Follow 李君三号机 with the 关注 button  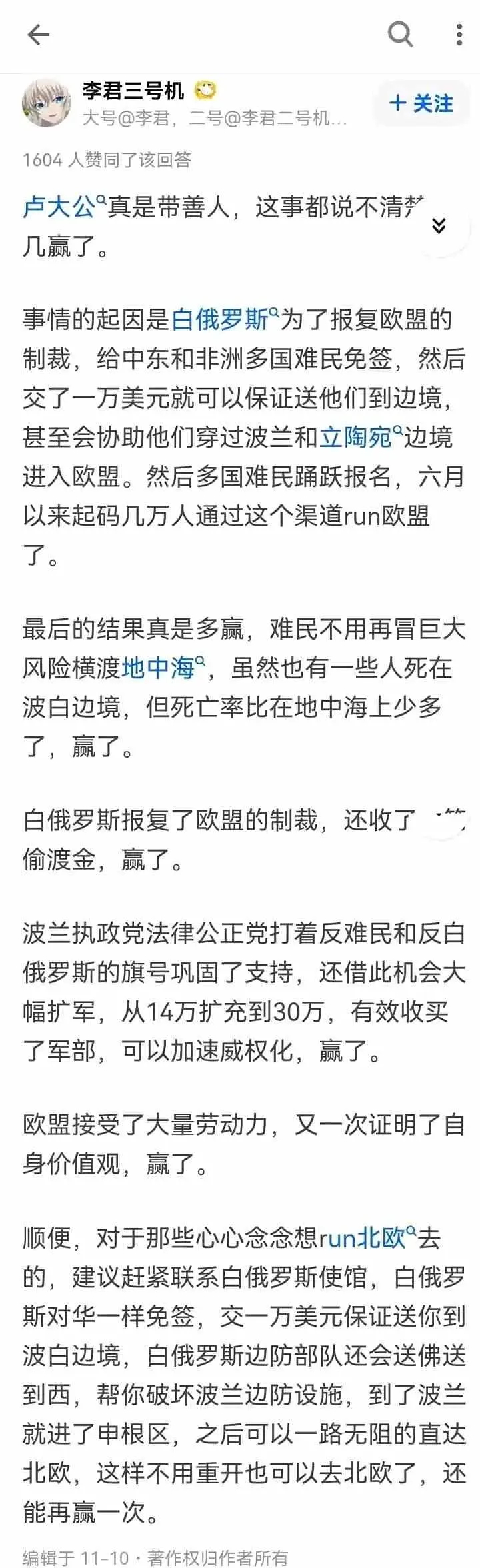tap(421, 103)
